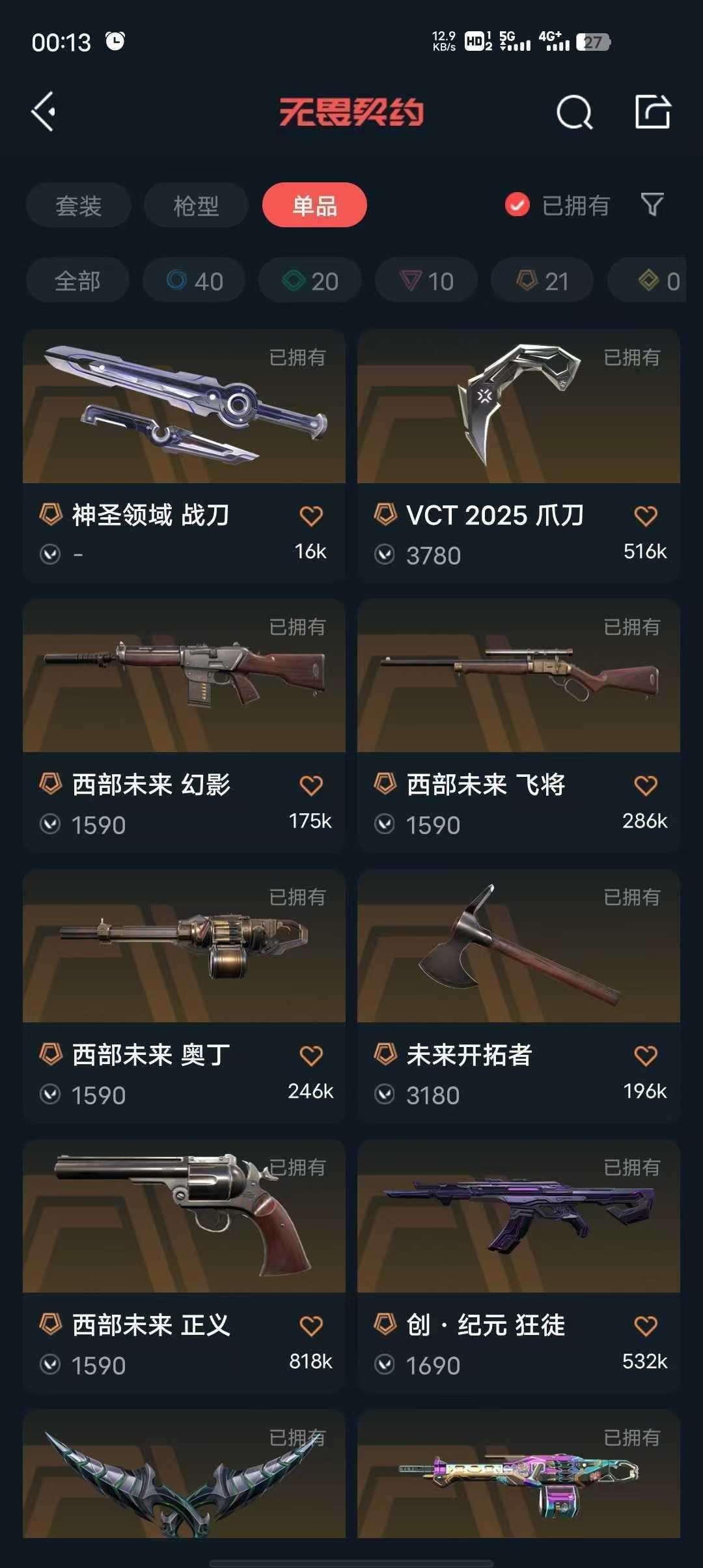Switch to the 枪型 tab
This screenshot has width=703, height=1568.
pyautogui.click(x=196, y=206)
